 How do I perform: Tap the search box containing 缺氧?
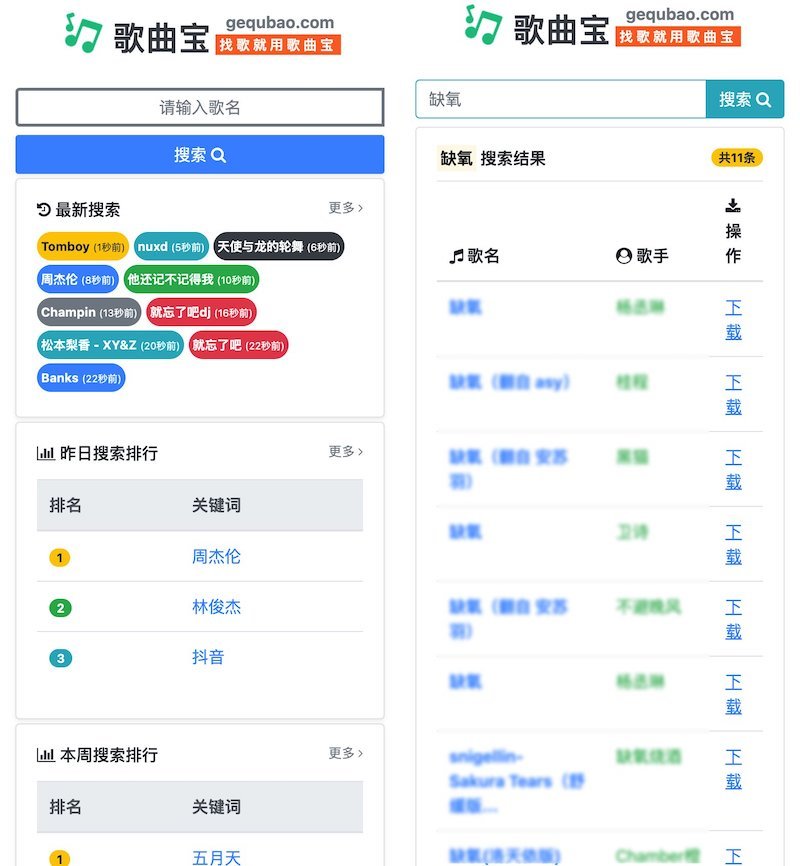click(560, 99)
